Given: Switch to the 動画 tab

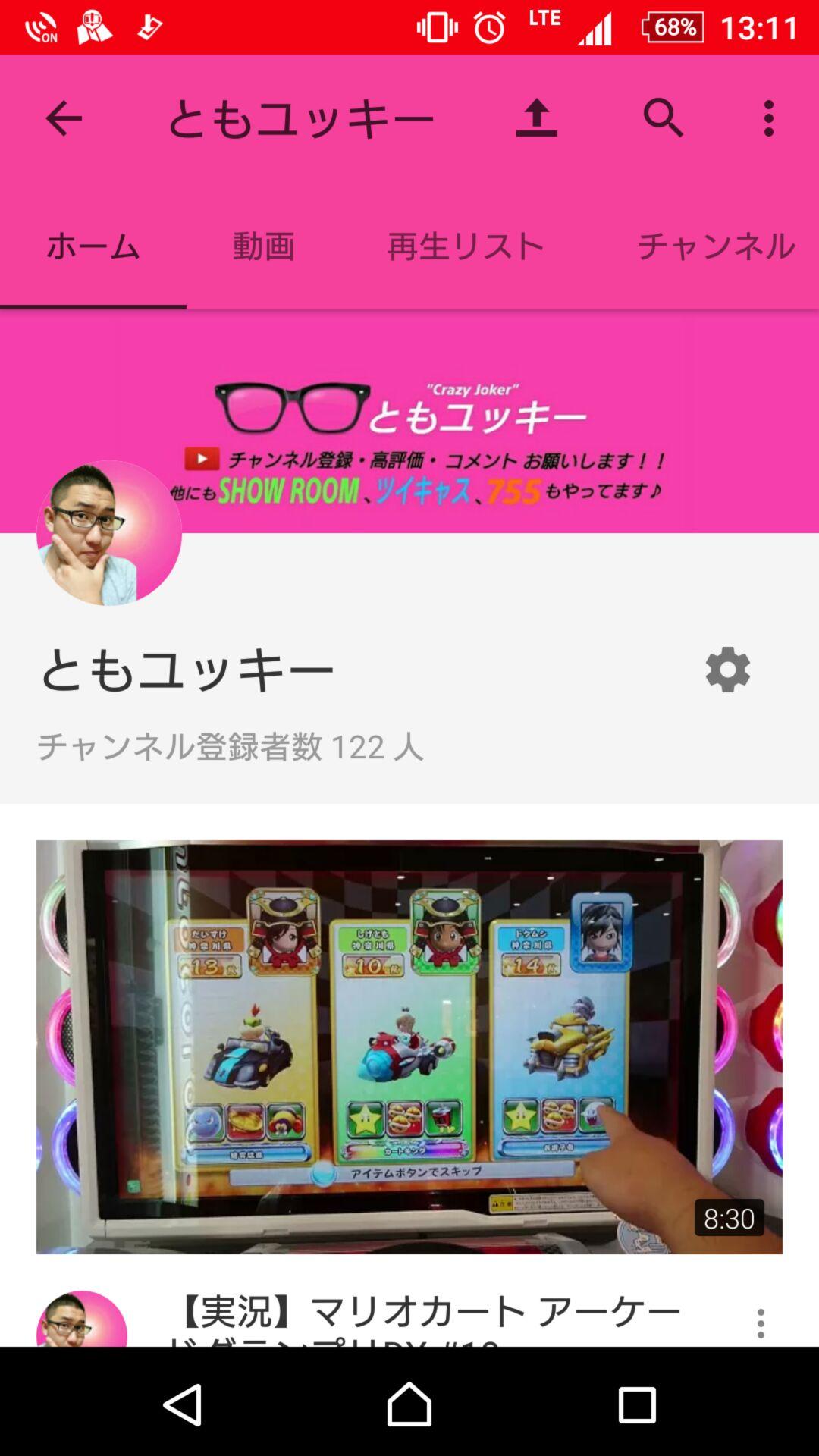Looking at the screenshot, I should click(x=263, y=246).
